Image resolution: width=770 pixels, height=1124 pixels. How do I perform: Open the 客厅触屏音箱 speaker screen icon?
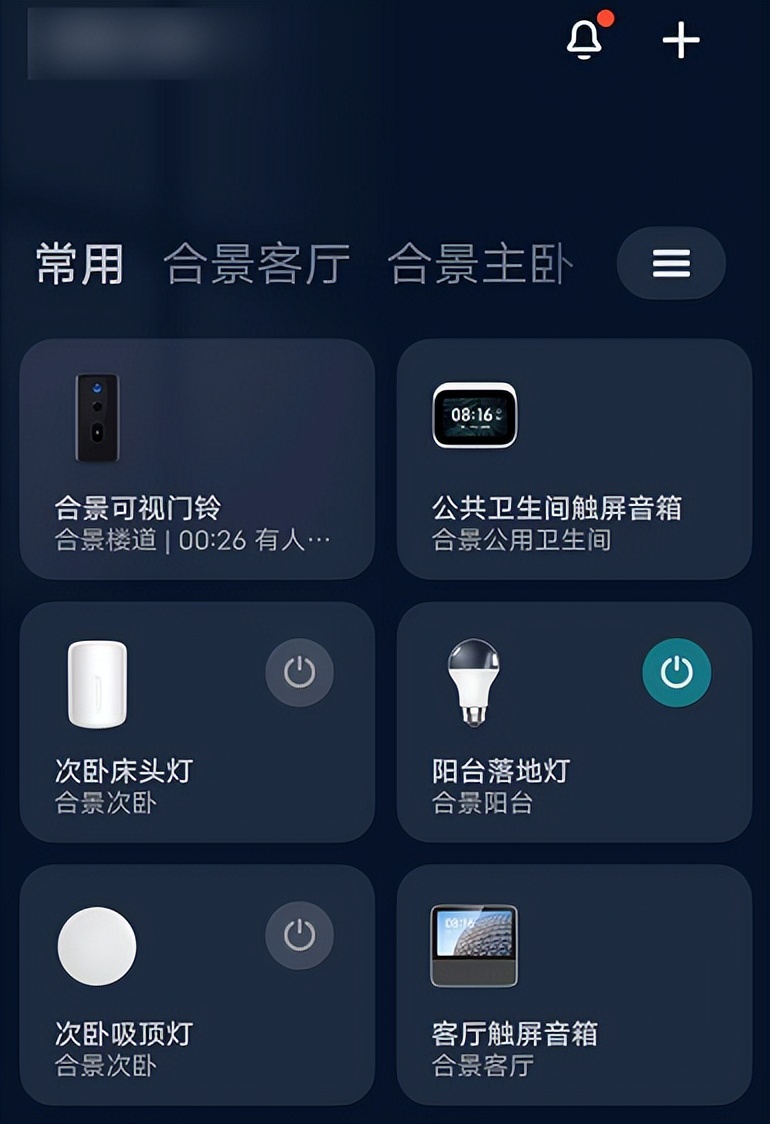473,945
